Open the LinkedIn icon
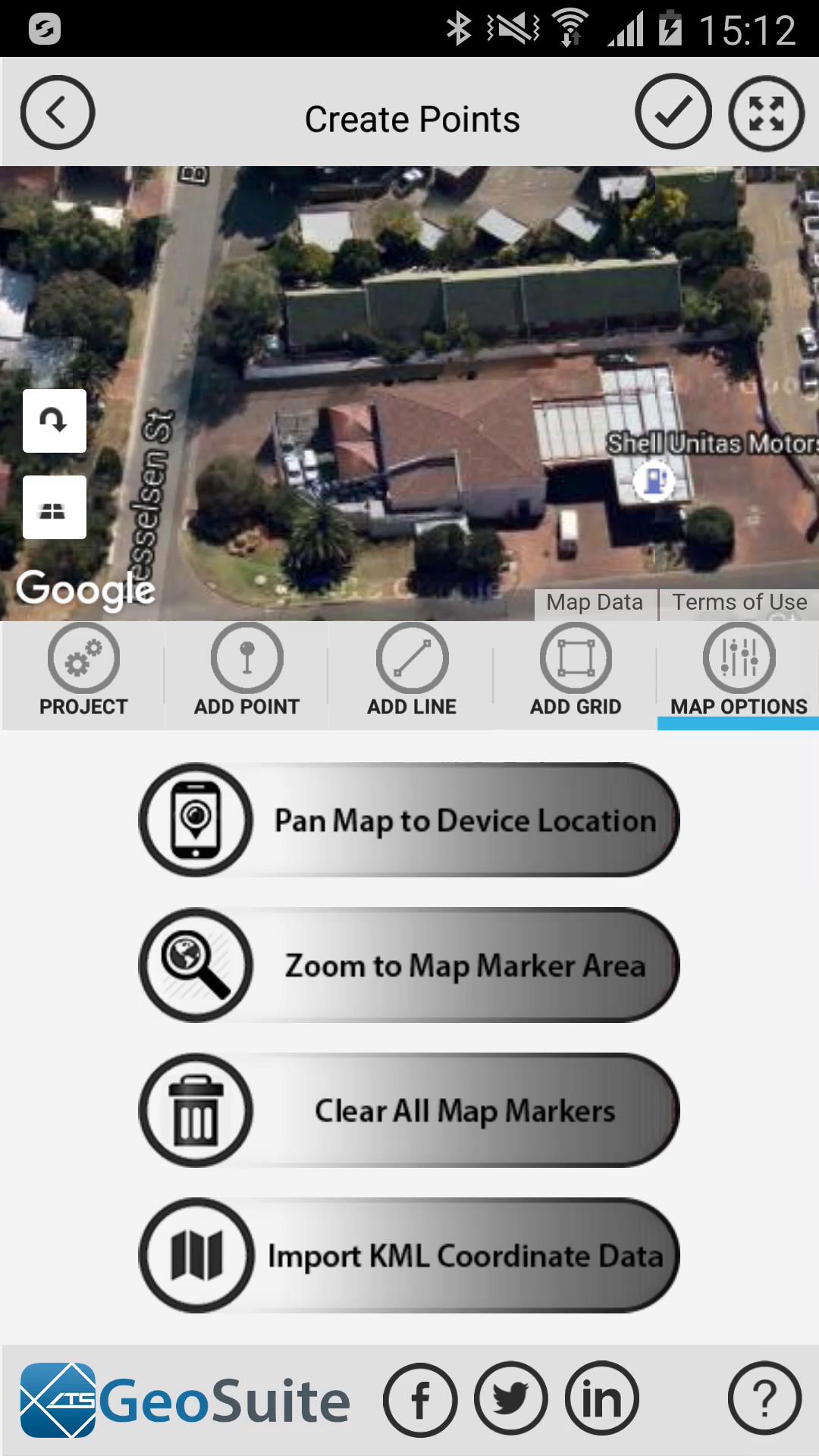 coord(602,1399)
